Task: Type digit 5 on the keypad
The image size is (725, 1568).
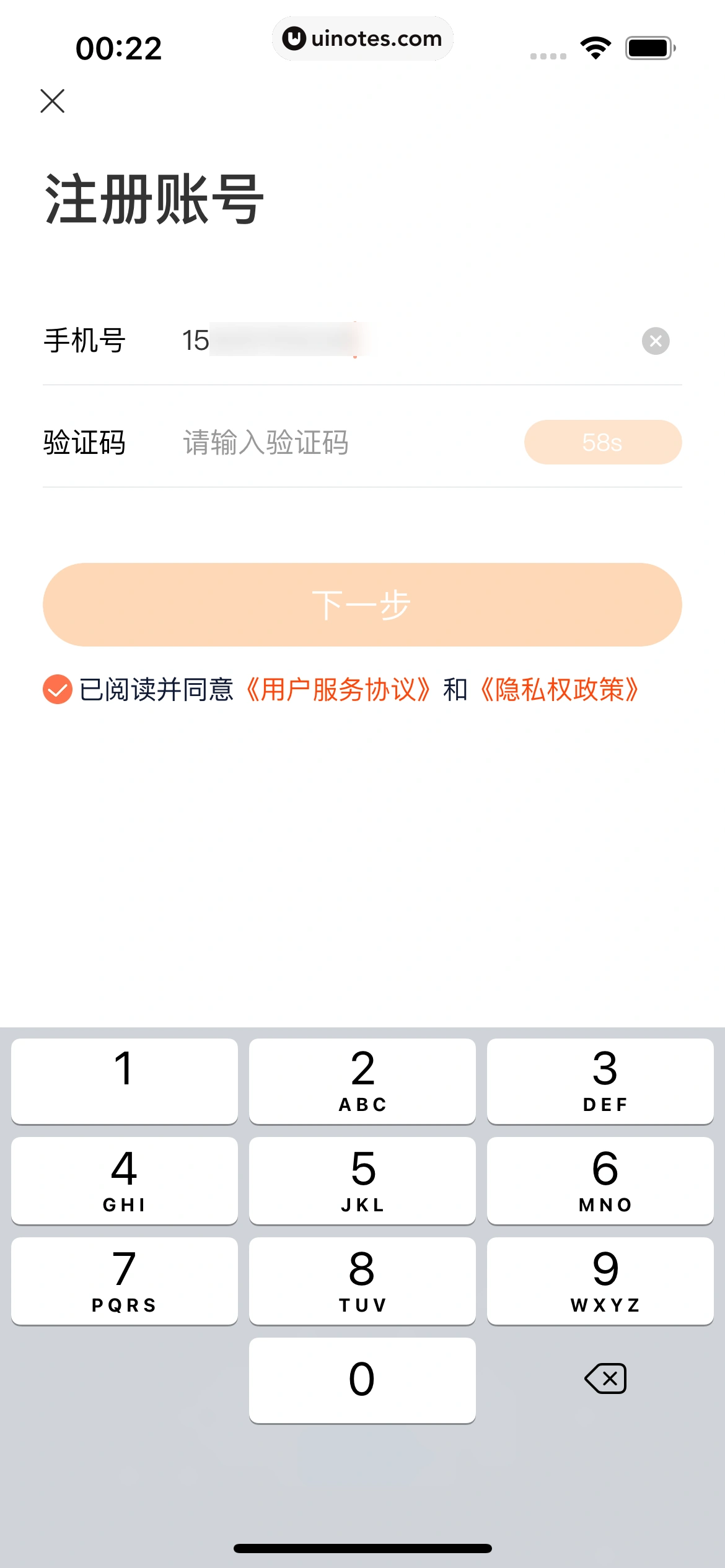Action: coord(362,1180)
